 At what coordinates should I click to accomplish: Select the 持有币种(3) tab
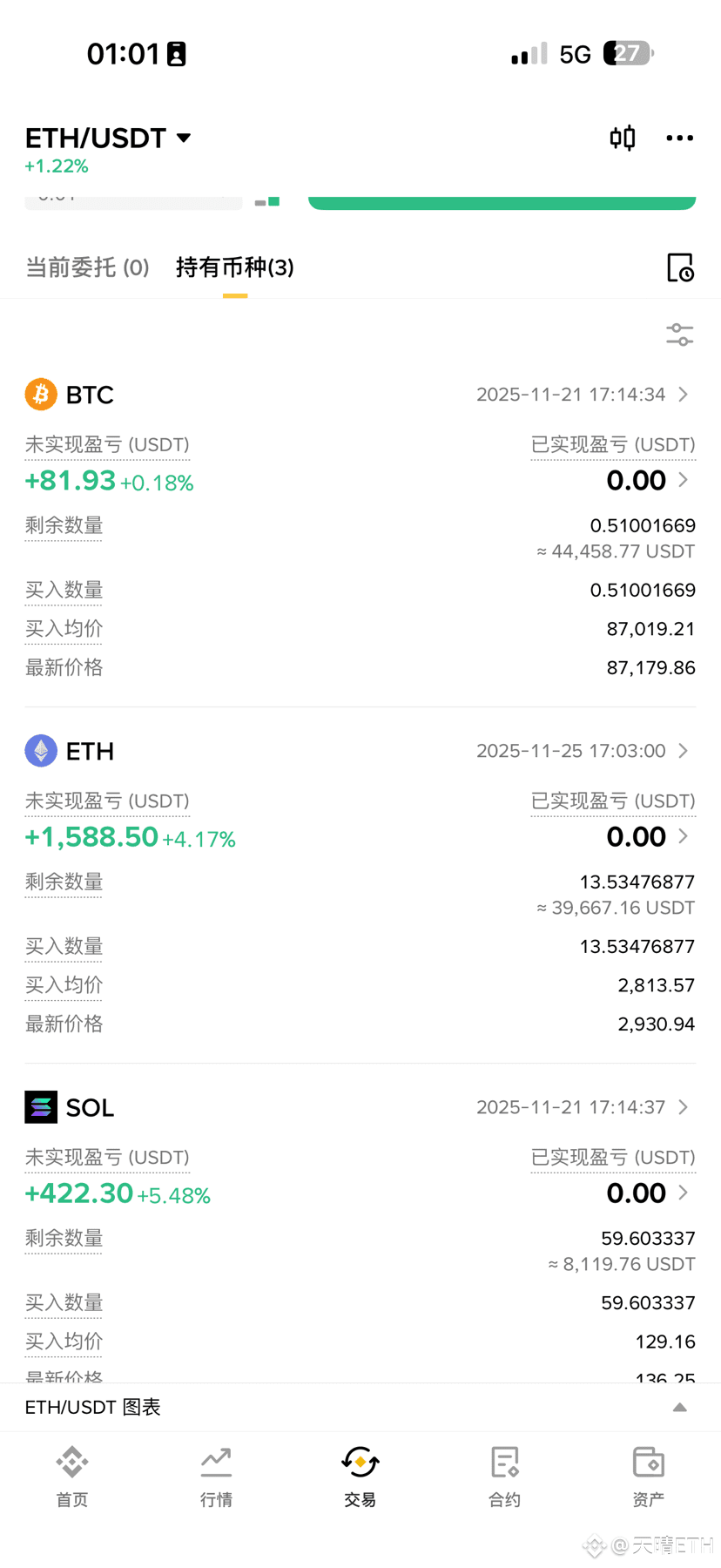tap(235, 267)
